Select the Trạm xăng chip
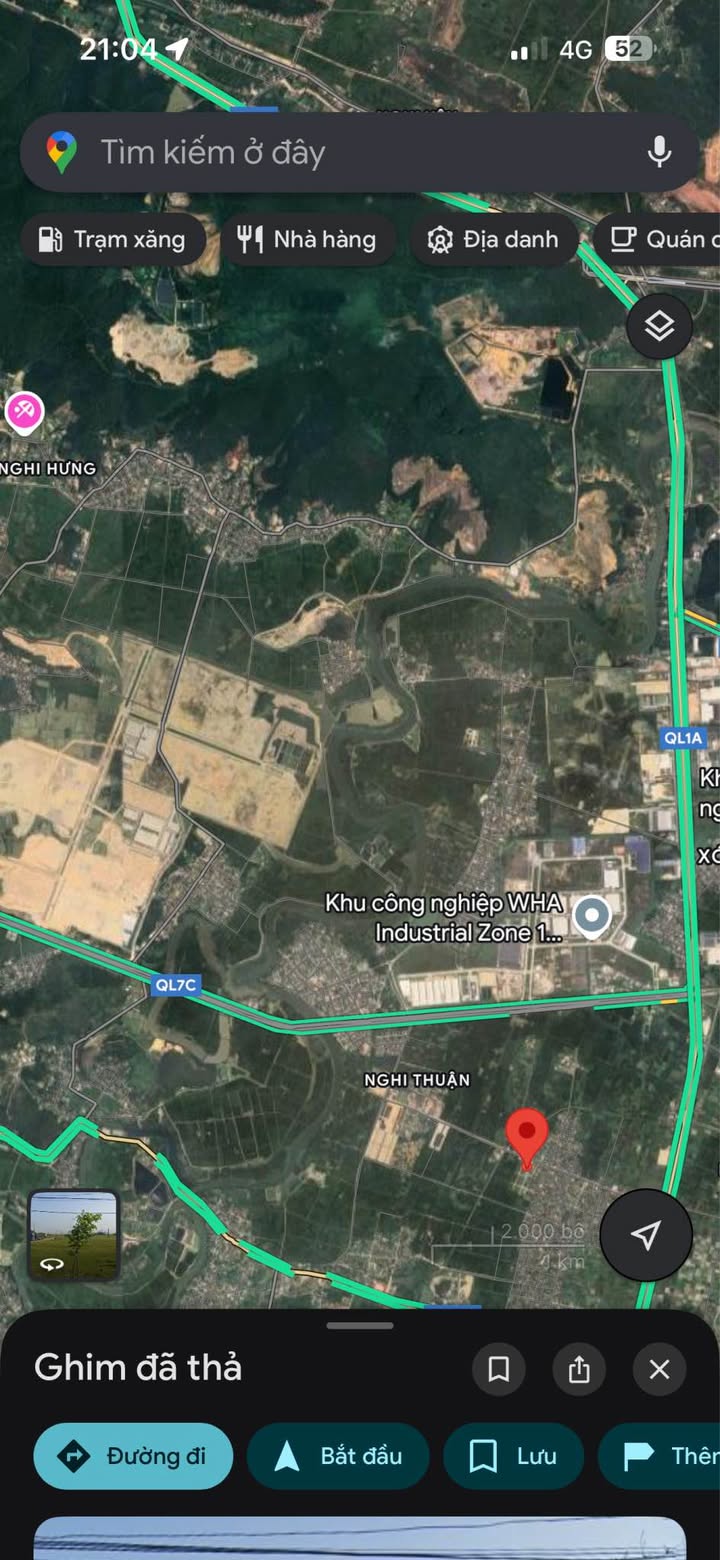The image size is (720, 1560). (113, 240)
